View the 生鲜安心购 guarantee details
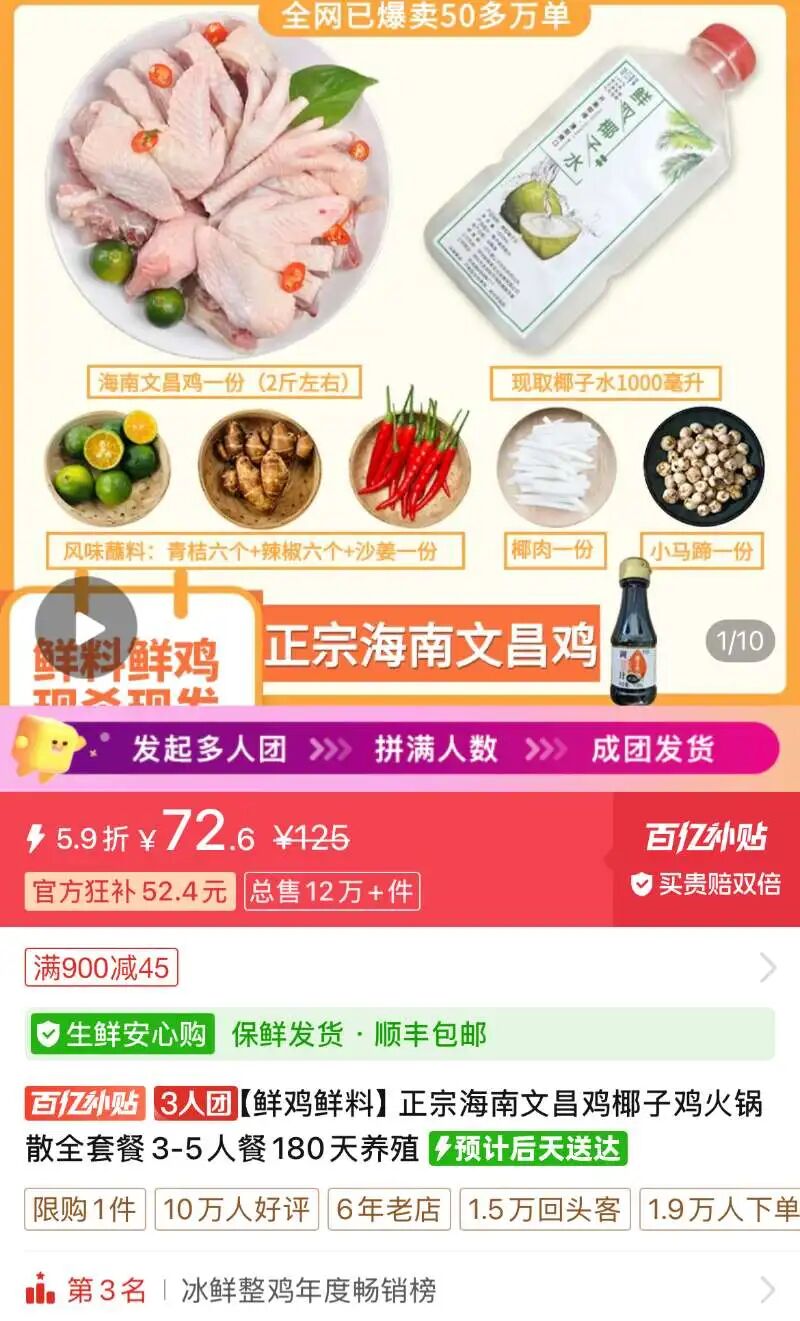 point(400,1034)
